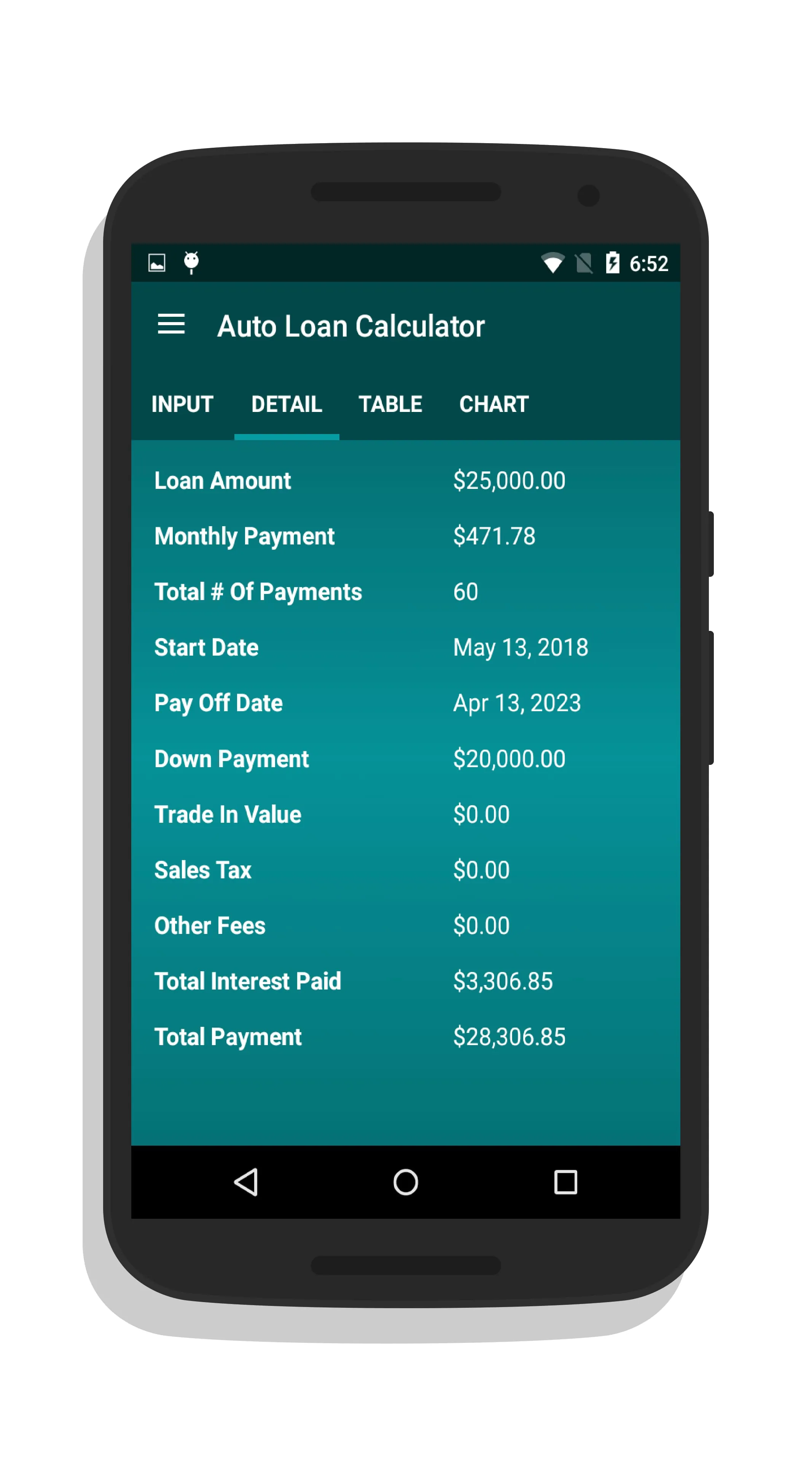Switch to the CHART tab
This screenshot has height=1462, width=812.
coord(494,404)
